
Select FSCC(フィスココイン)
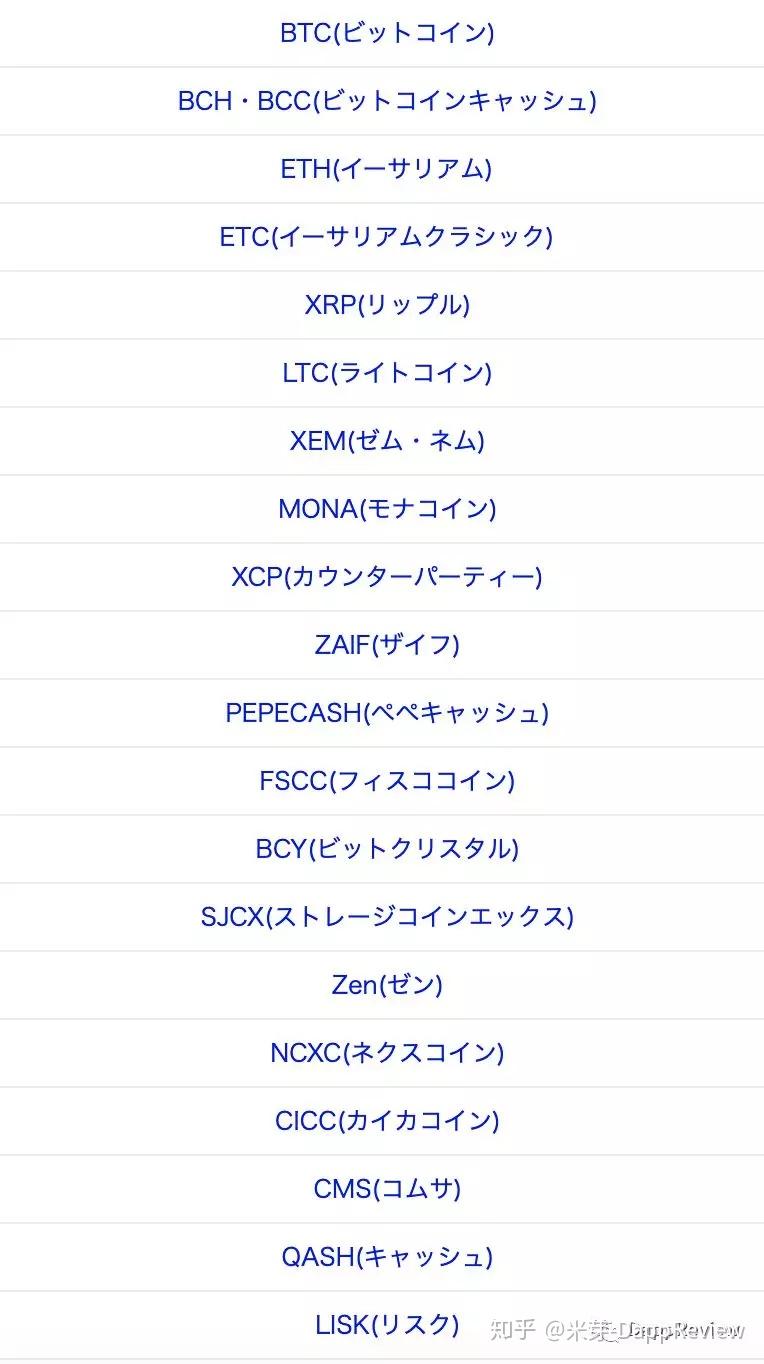387,781
